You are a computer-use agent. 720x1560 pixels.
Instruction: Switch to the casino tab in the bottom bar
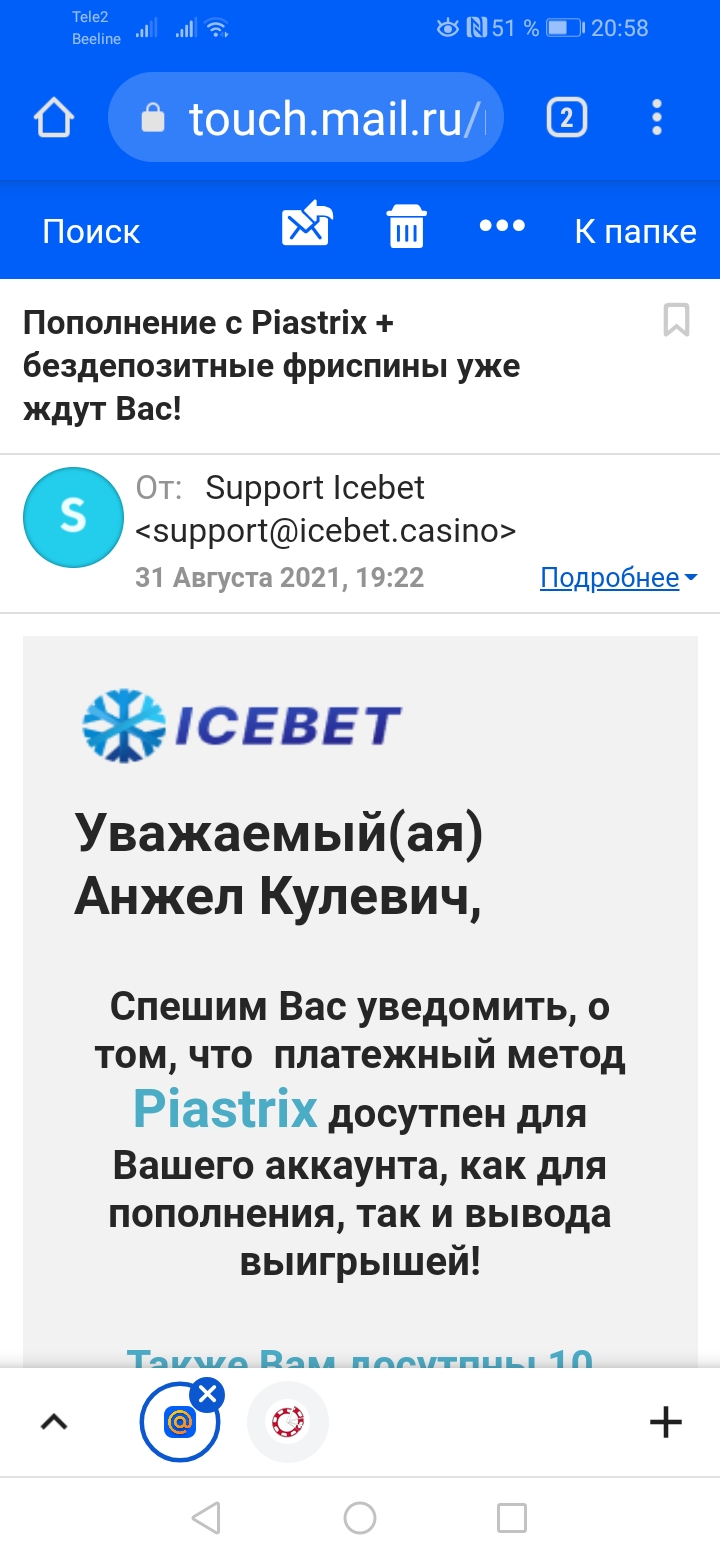pos(288,1421)
